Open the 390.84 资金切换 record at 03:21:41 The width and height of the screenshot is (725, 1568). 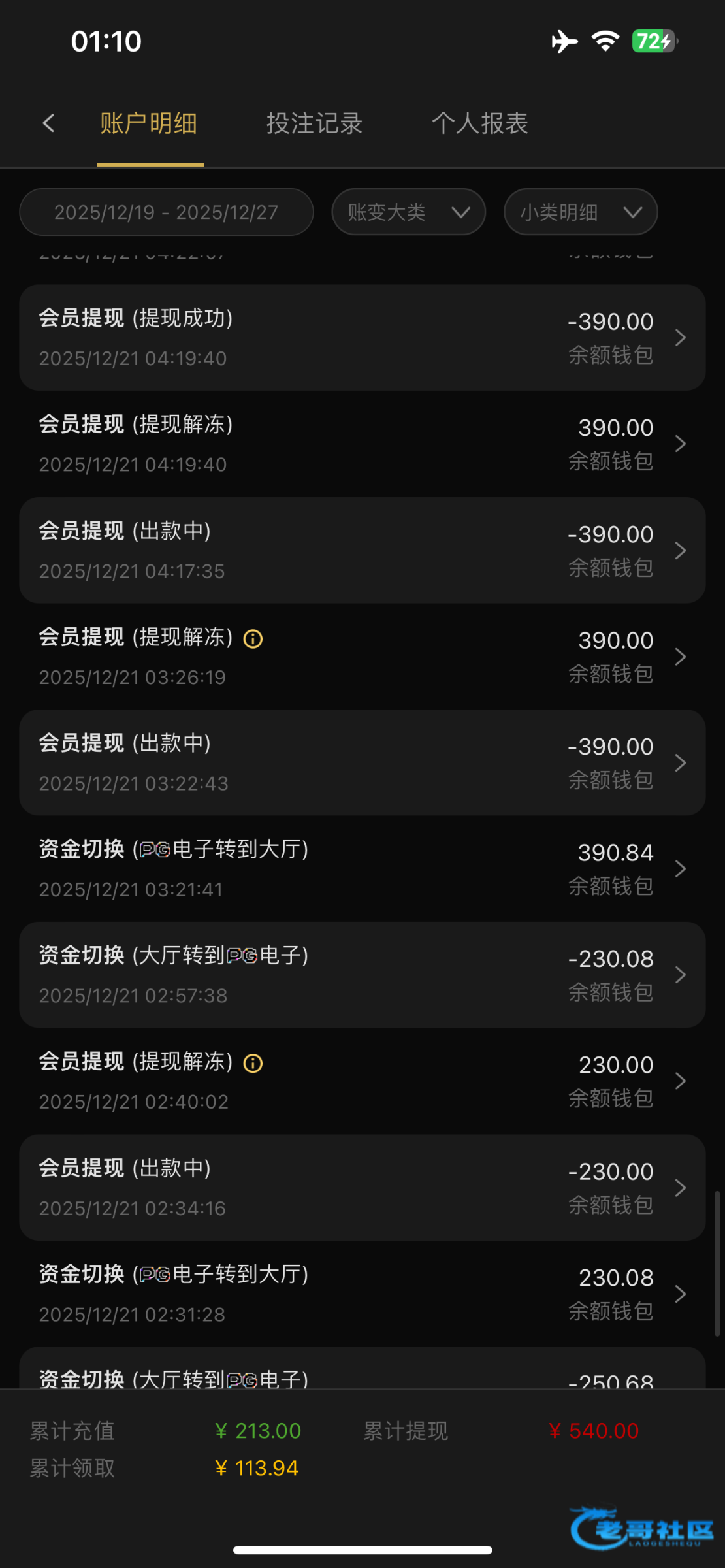tap(362, 869)
